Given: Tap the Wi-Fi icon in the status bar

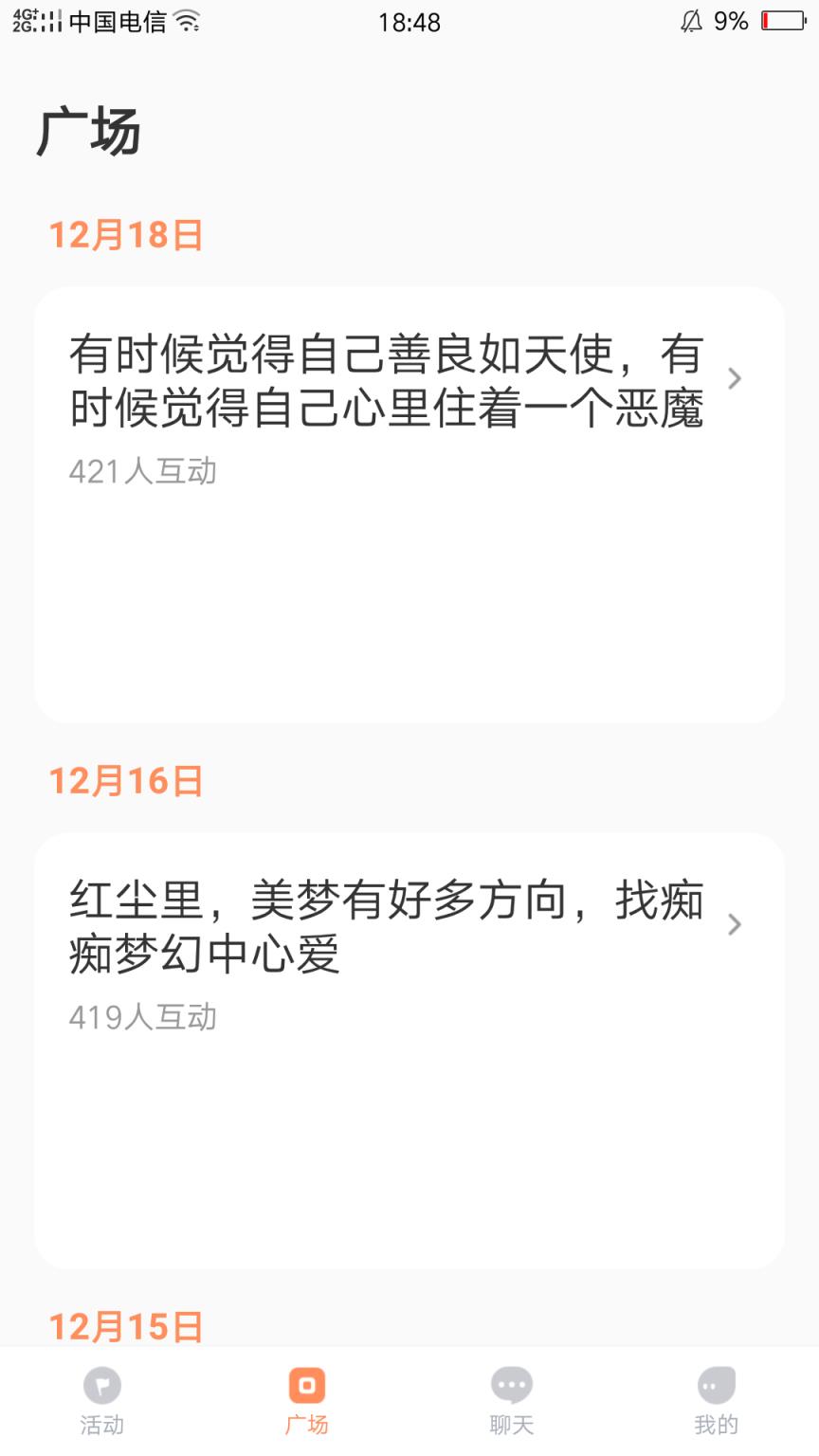Looking at the screenshot, I should (x=187, y=21).
